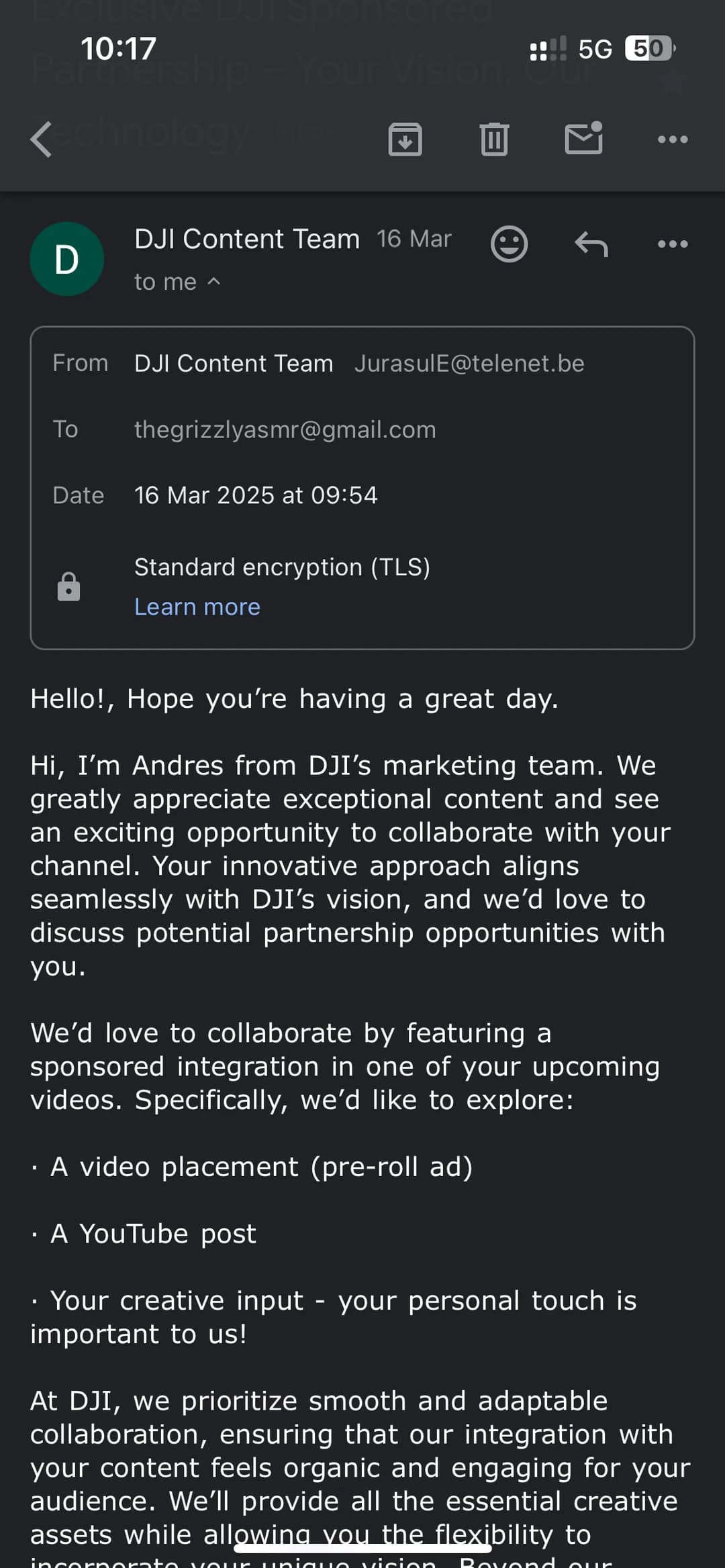Screen dimensions: 725x1568
Task: Mark this email as unread
Action: click(x=583, y=138)
